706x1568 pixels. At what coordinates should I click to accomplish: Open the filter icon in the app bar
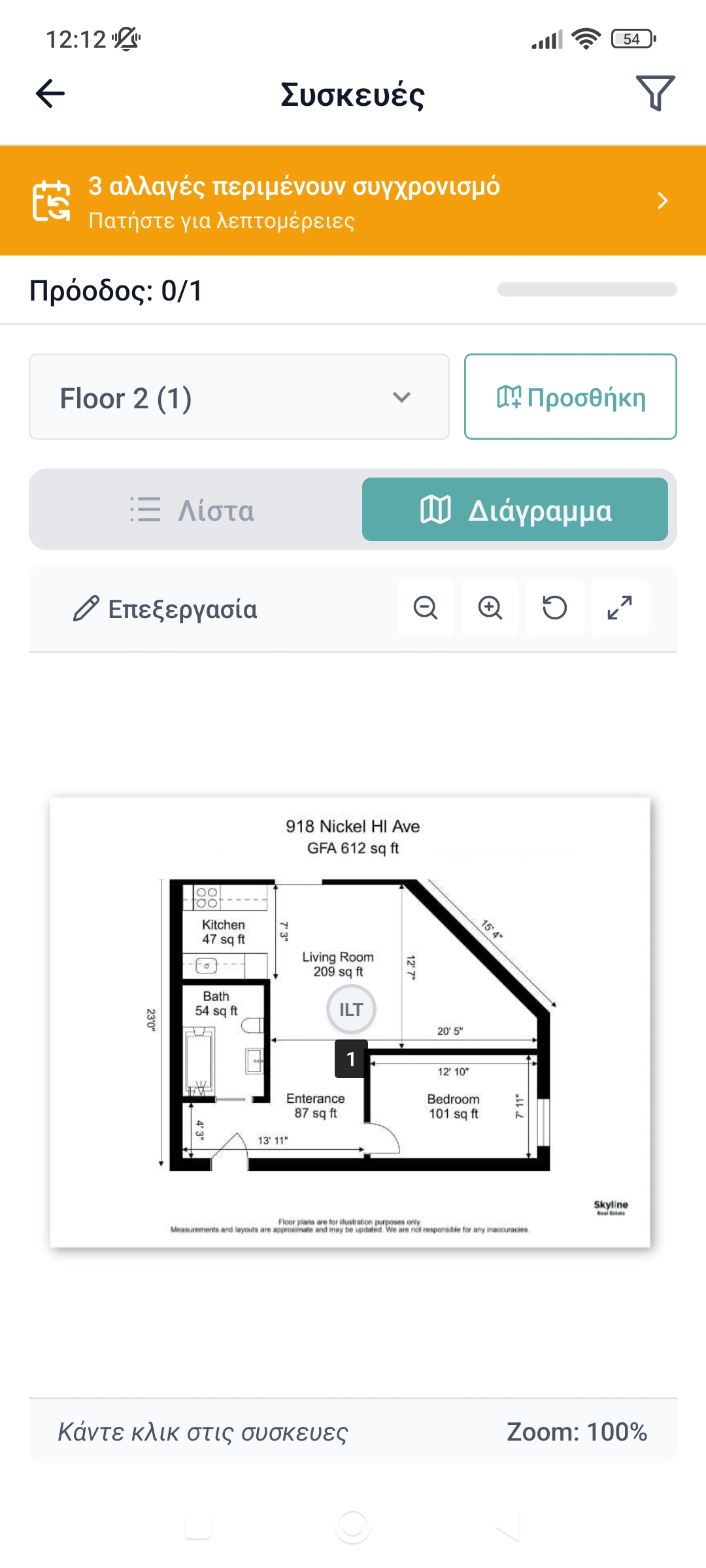pos(655,93)
